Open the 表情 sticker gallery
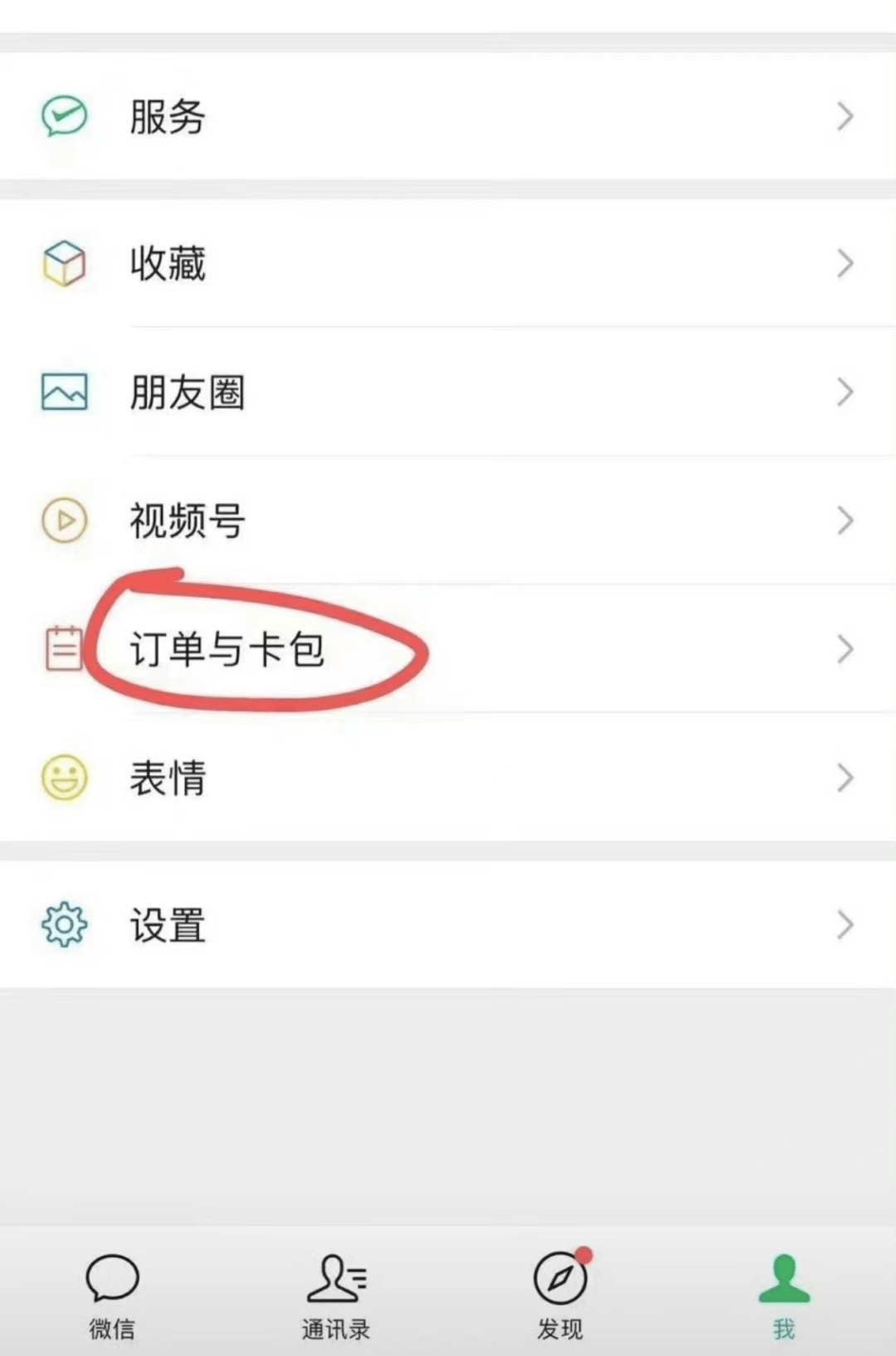The height and width of the screenshot is (1356, 896). 448,778
